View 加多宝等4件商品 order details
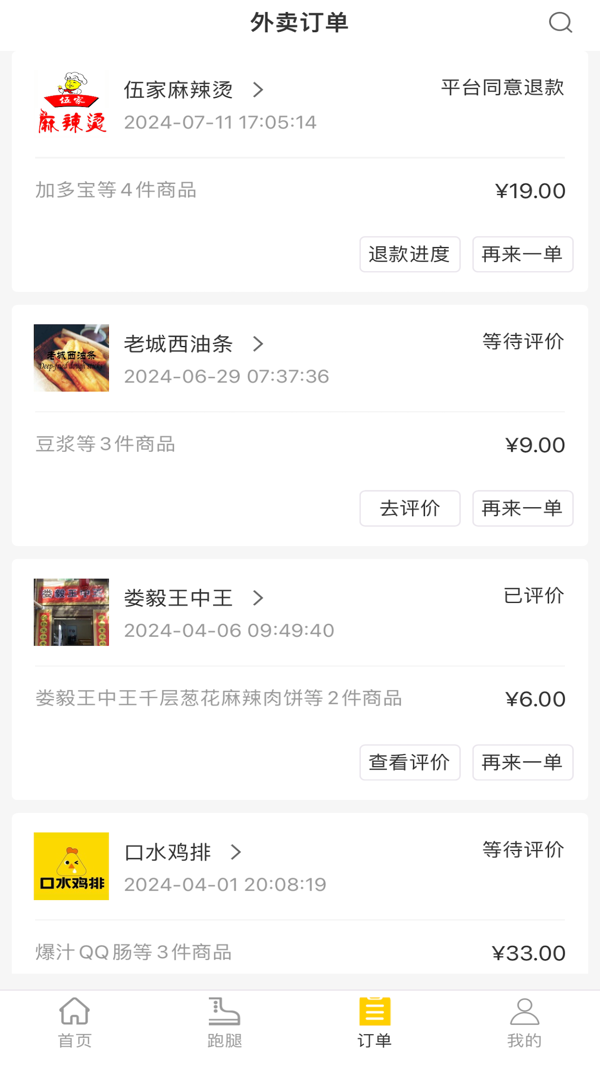 (x=116, y=190)
